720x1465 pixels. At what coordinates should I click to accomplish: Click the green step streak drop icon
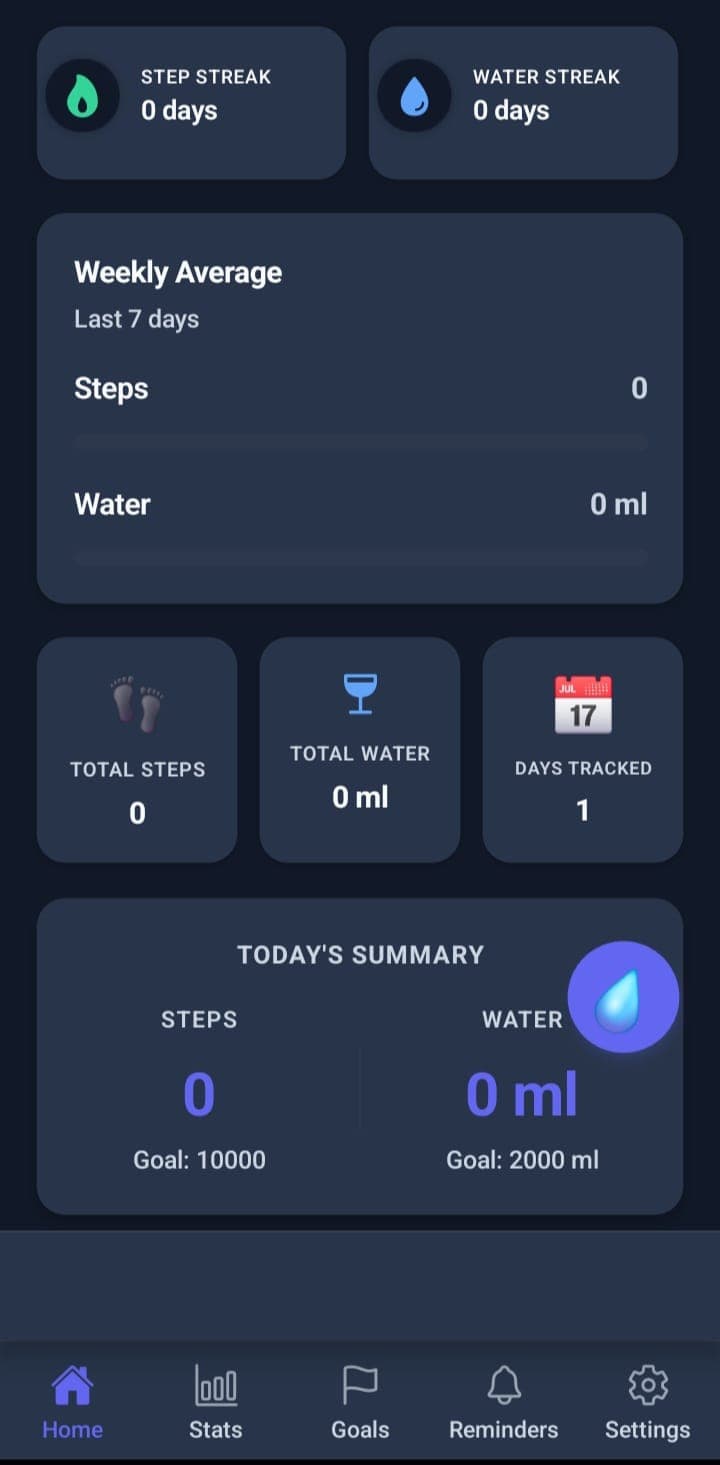83,94
